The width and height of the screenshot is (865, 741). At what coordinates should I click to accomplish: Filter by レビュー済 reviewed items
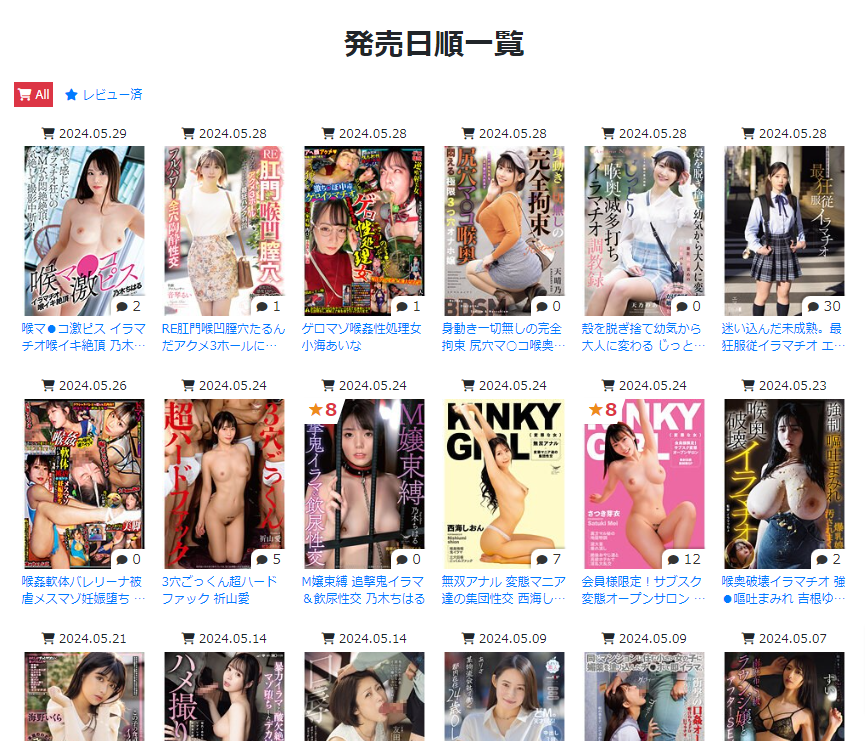click(104, 94)
